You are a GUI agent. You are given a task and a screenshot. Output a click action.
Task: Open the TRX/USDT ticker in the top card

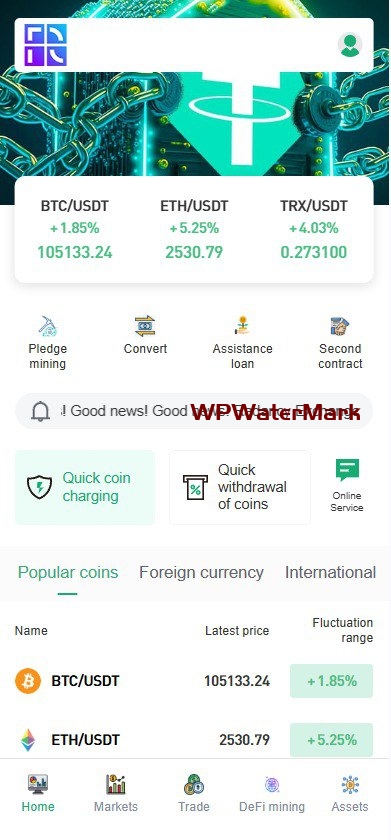pyautogui.click(x=314, y=229)
